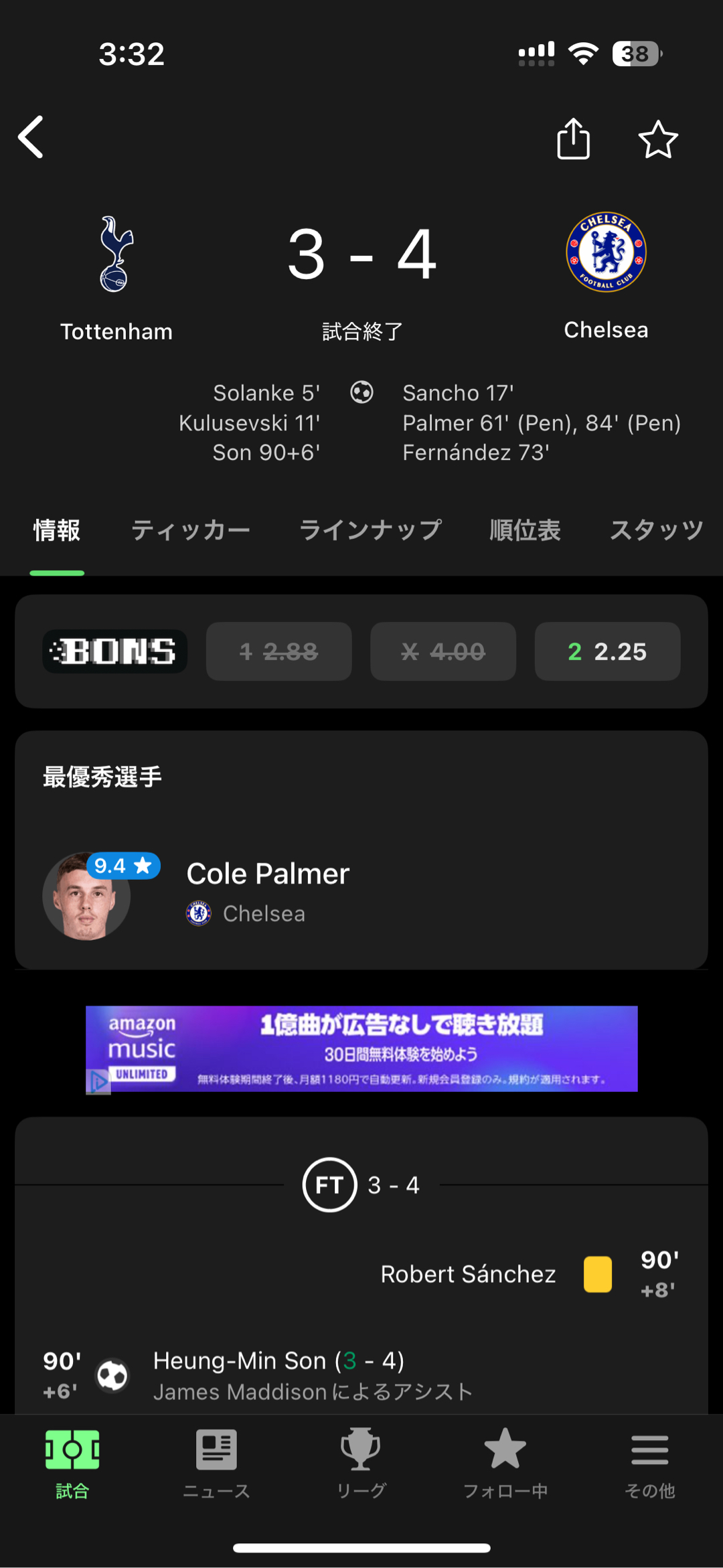The width and height of the screenshot is (723, 1568).
Task: Switch to the ティッカー tab
Action: (190, 530)
